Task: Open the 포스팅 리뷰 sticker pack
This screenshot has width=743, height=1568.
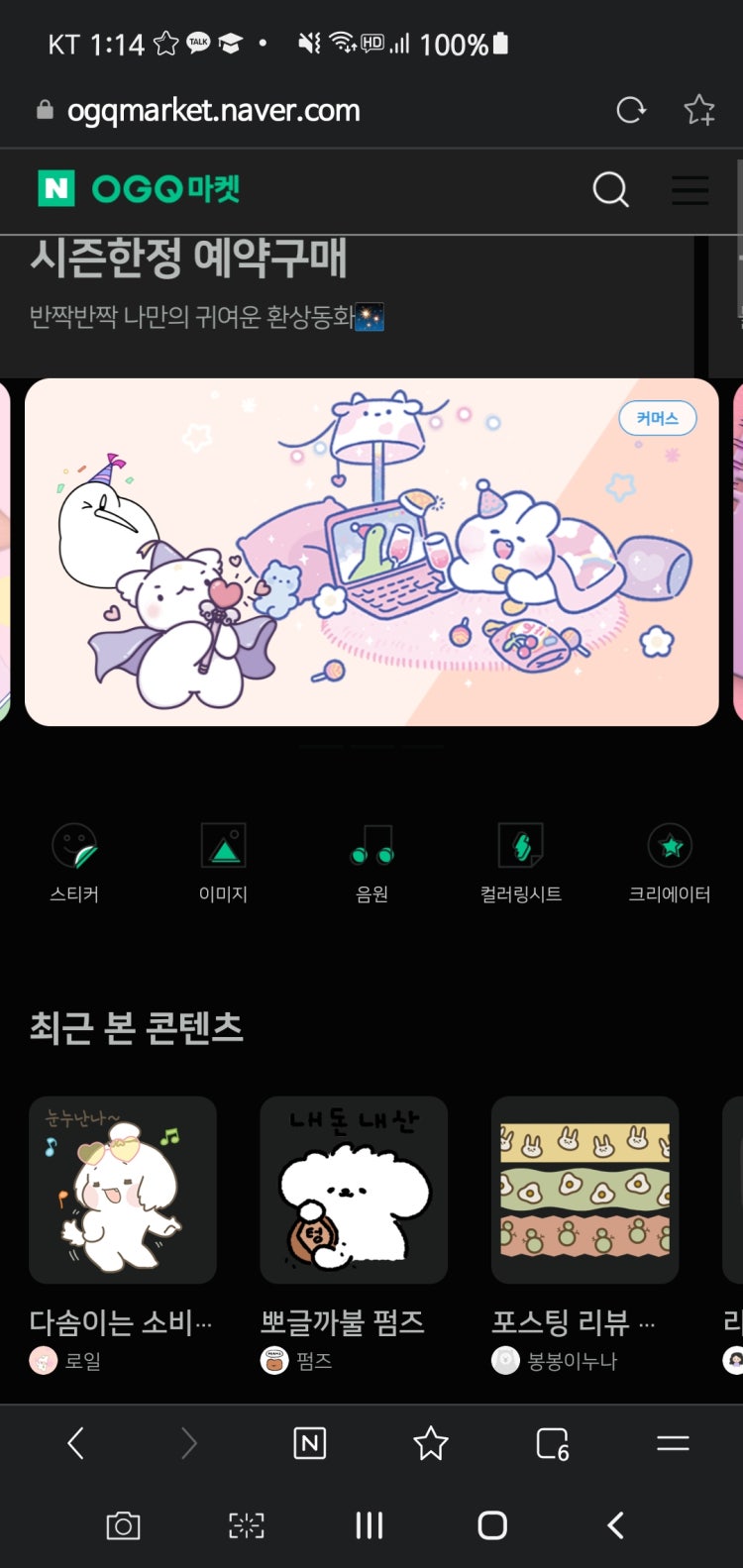Action: click(x=584, y=1190)
